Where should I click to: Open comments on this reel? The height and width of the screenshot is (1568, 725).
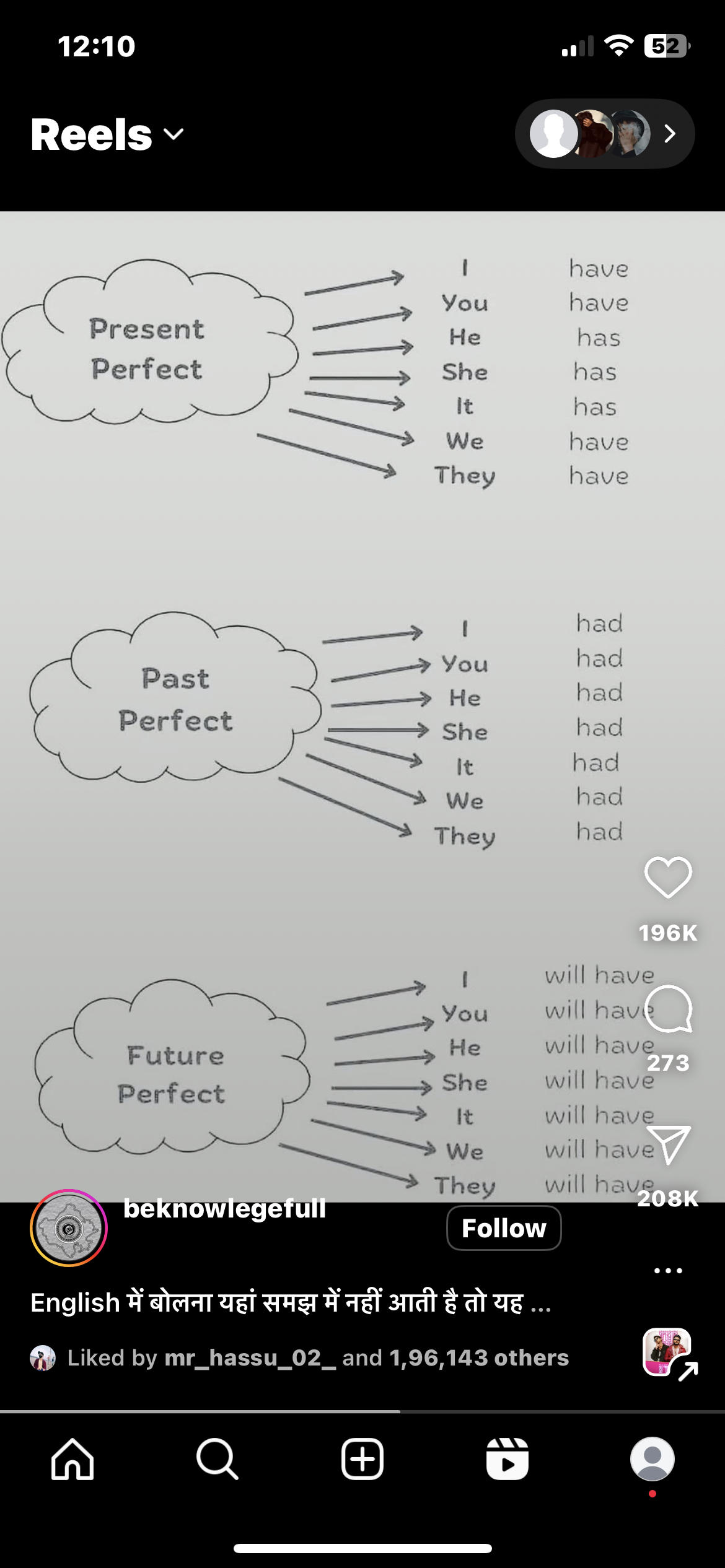[667, 1009]
